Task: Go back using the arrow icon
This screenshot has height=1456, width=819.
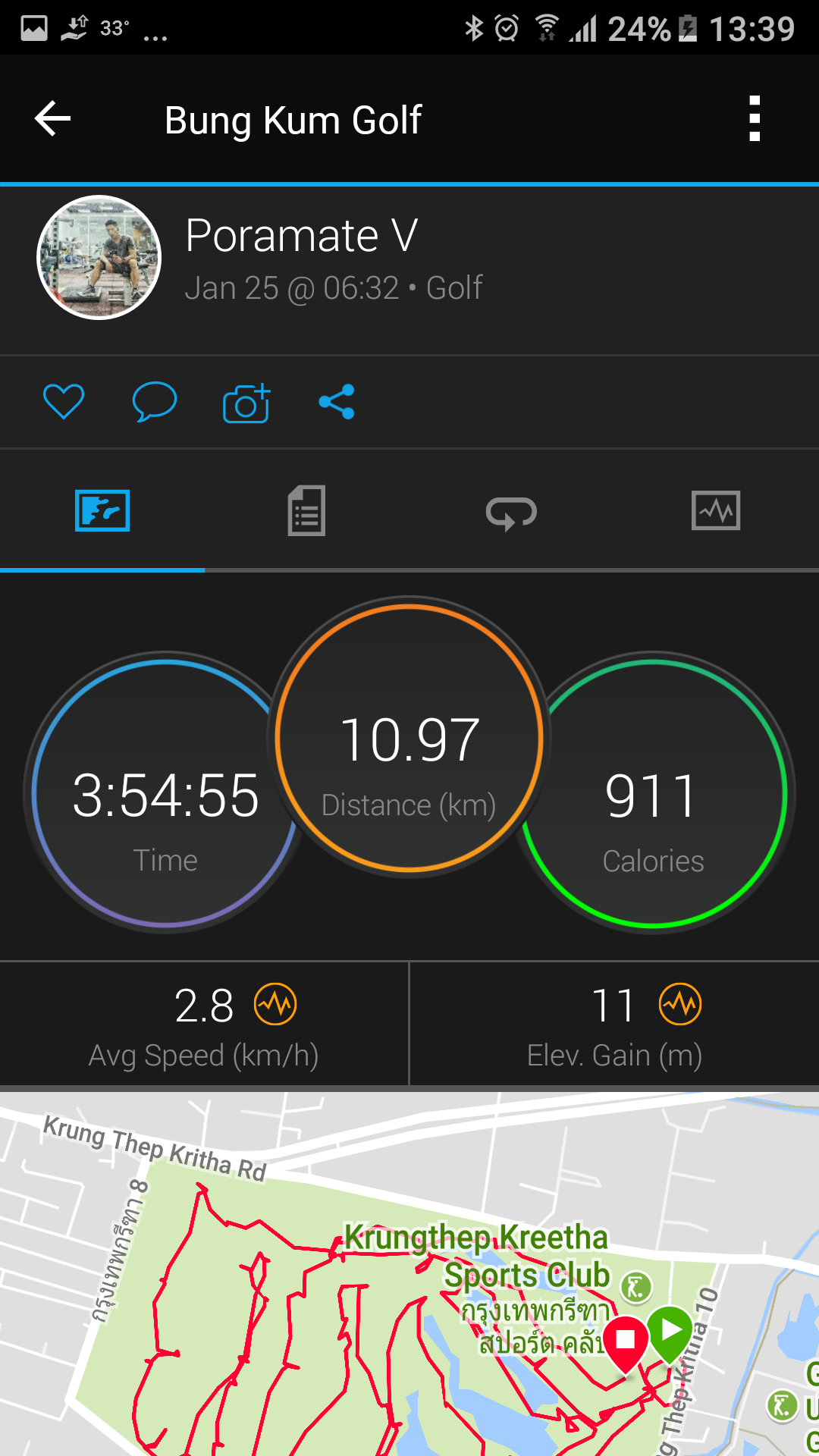Action: tap(52, 119)
